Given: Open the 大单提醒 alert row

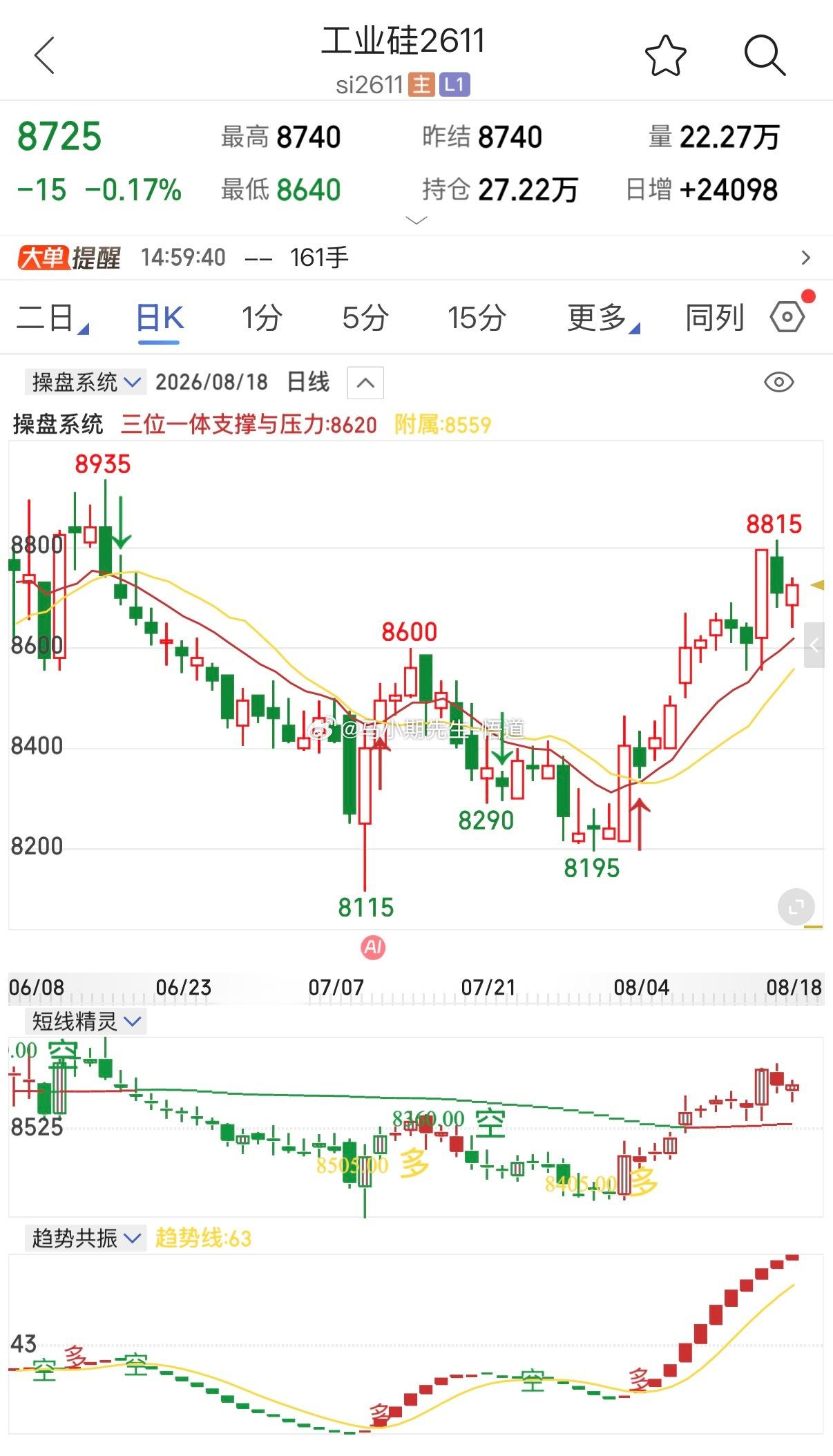Looking at the screenshot, I should coord(416,258).
